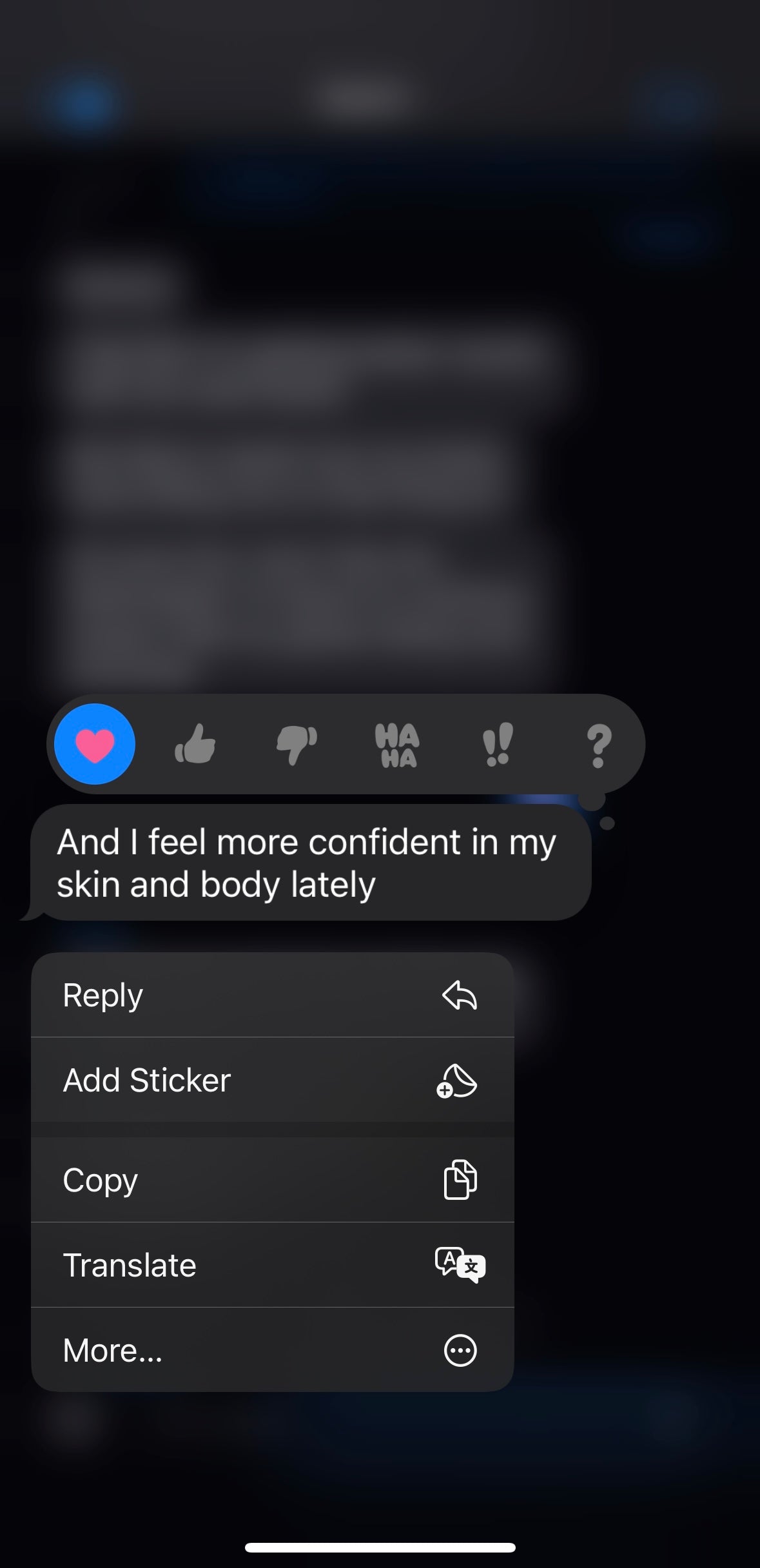The width and height of the screenshot is (760, 1568).
Task: Select Reply from the menu
Action: (272, 995)
